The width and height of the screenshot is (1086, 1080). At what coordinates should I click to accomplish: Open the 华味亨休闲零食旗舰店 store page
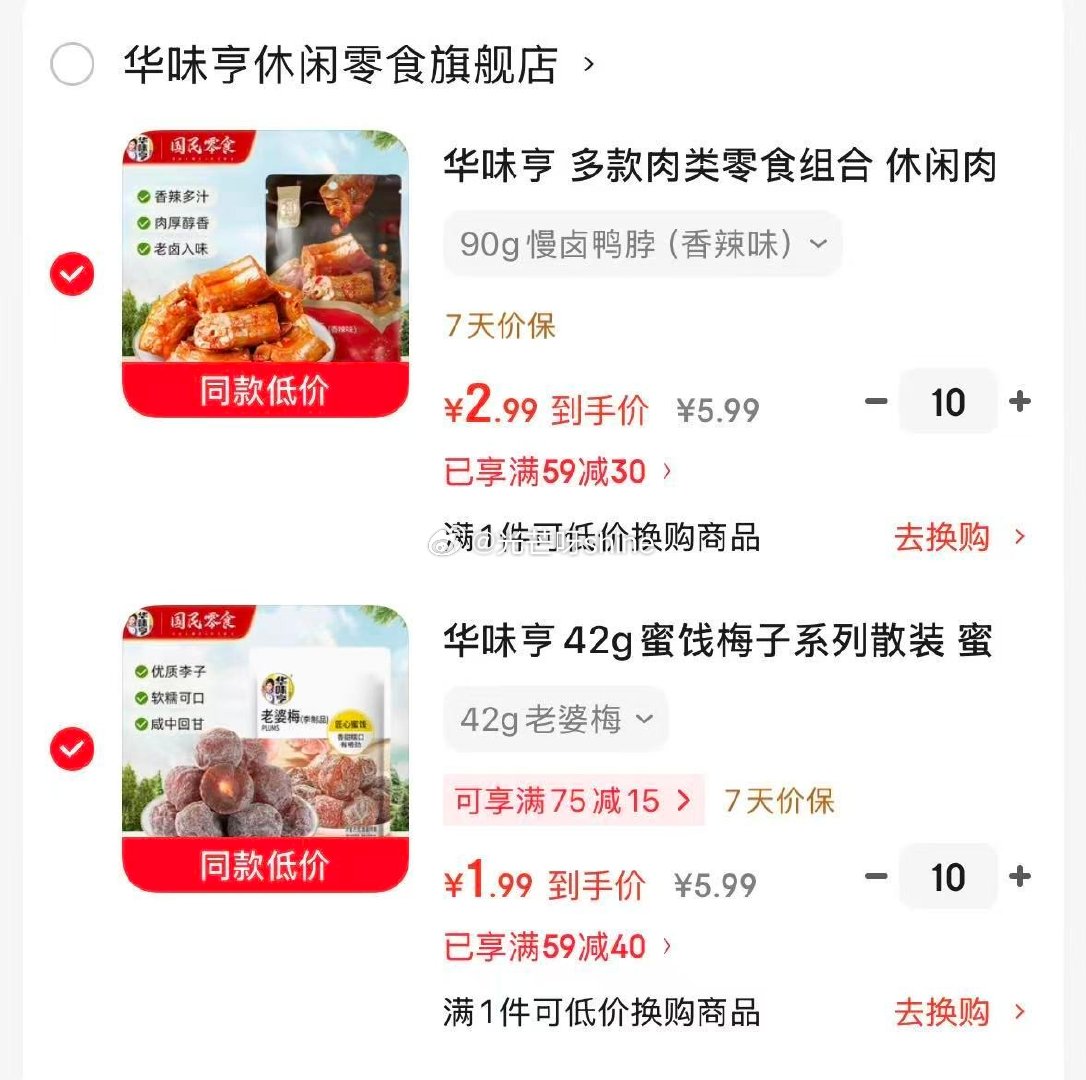340,65
